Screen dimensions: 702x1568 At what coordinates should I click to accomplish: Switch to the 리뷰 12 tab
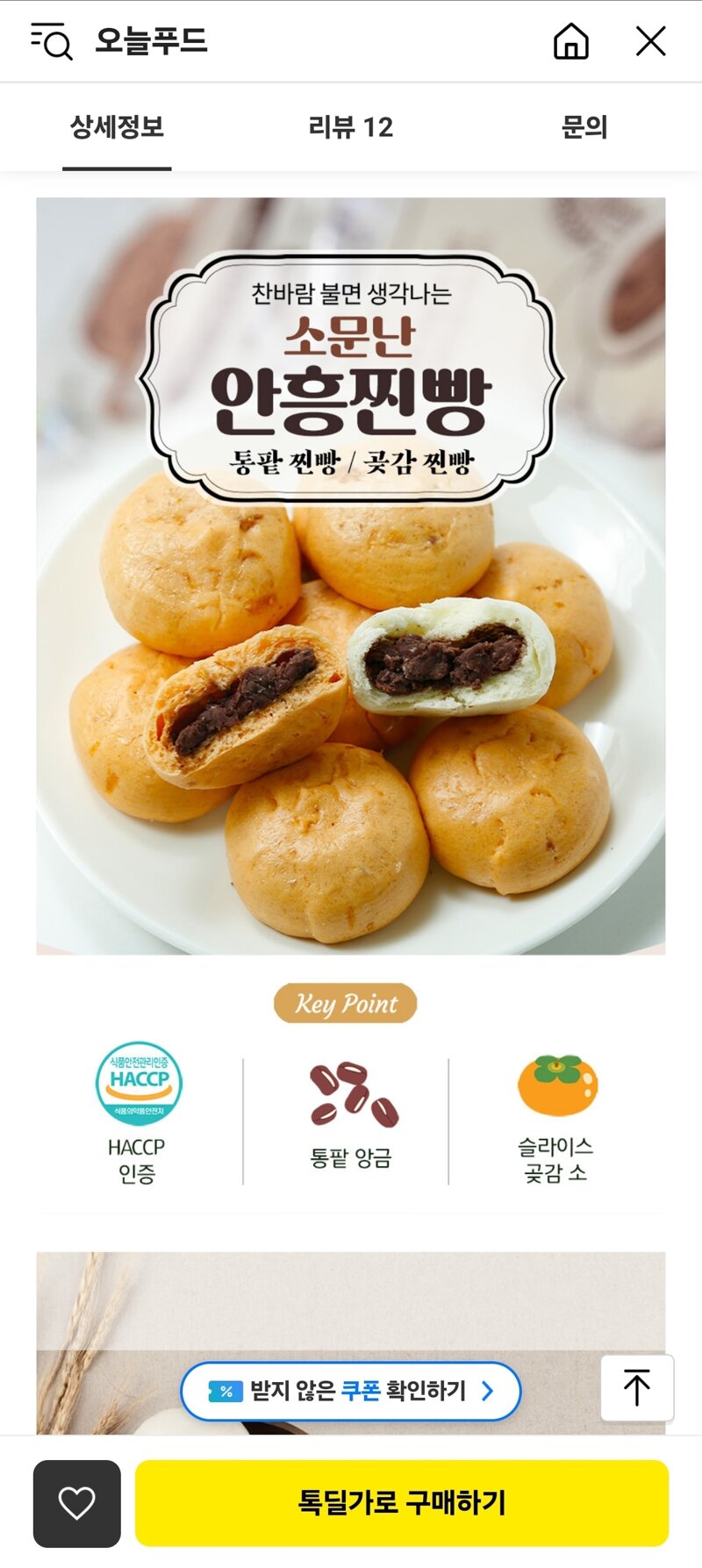[x=350, y=127]
